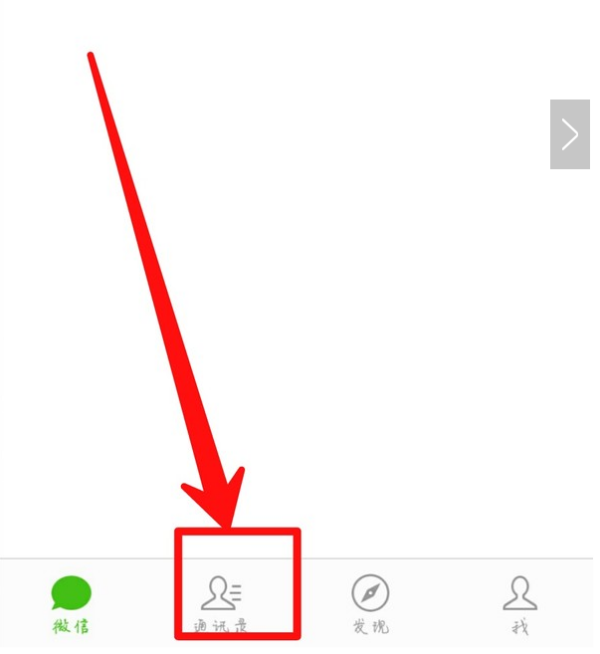
Task: Tap the gray next arrow button
Action: coord(569,134)
